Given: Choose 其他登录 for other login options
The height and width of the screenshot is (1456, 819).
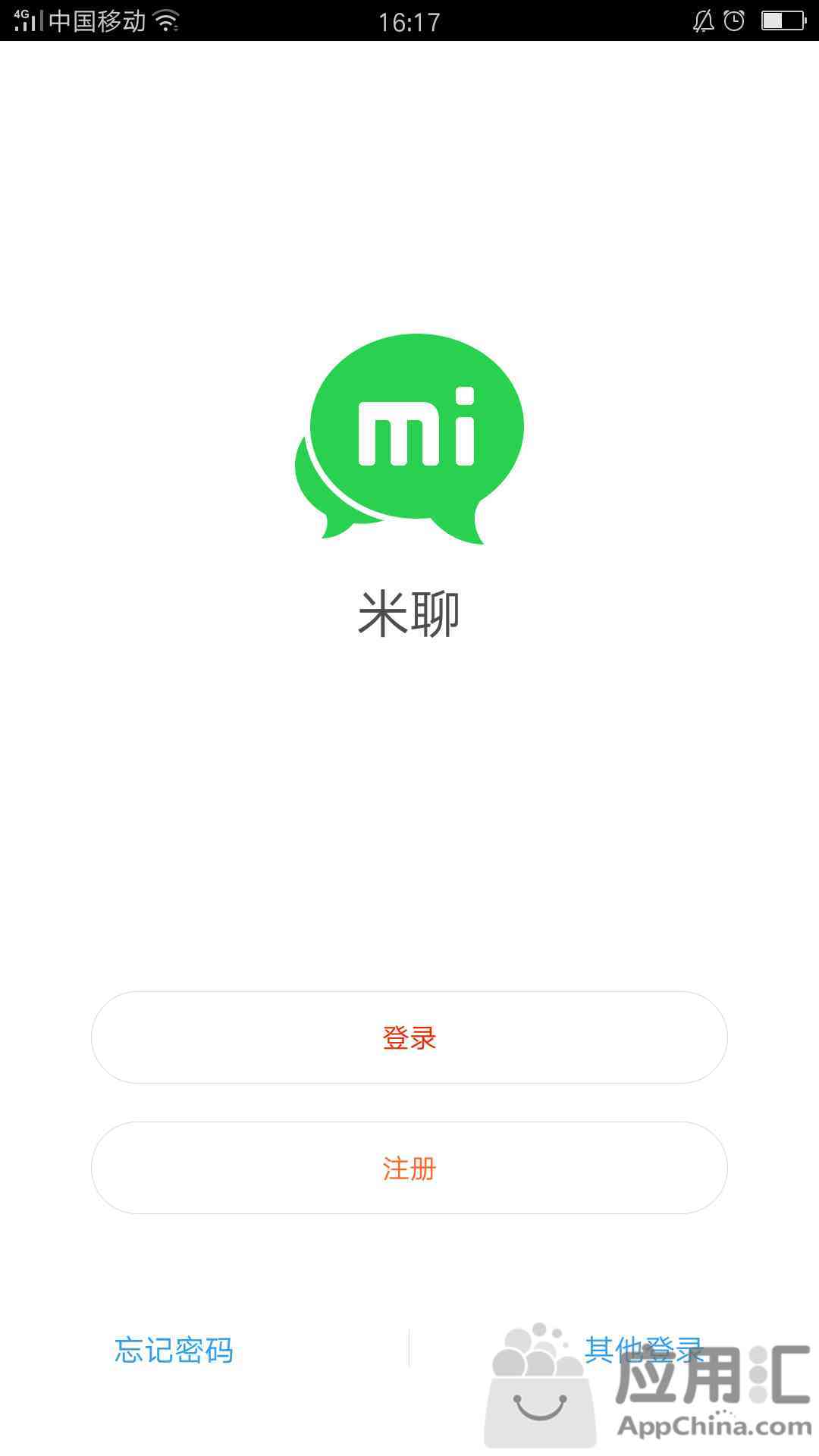Looking at the screenshot, I should [x=643, y=1350].
